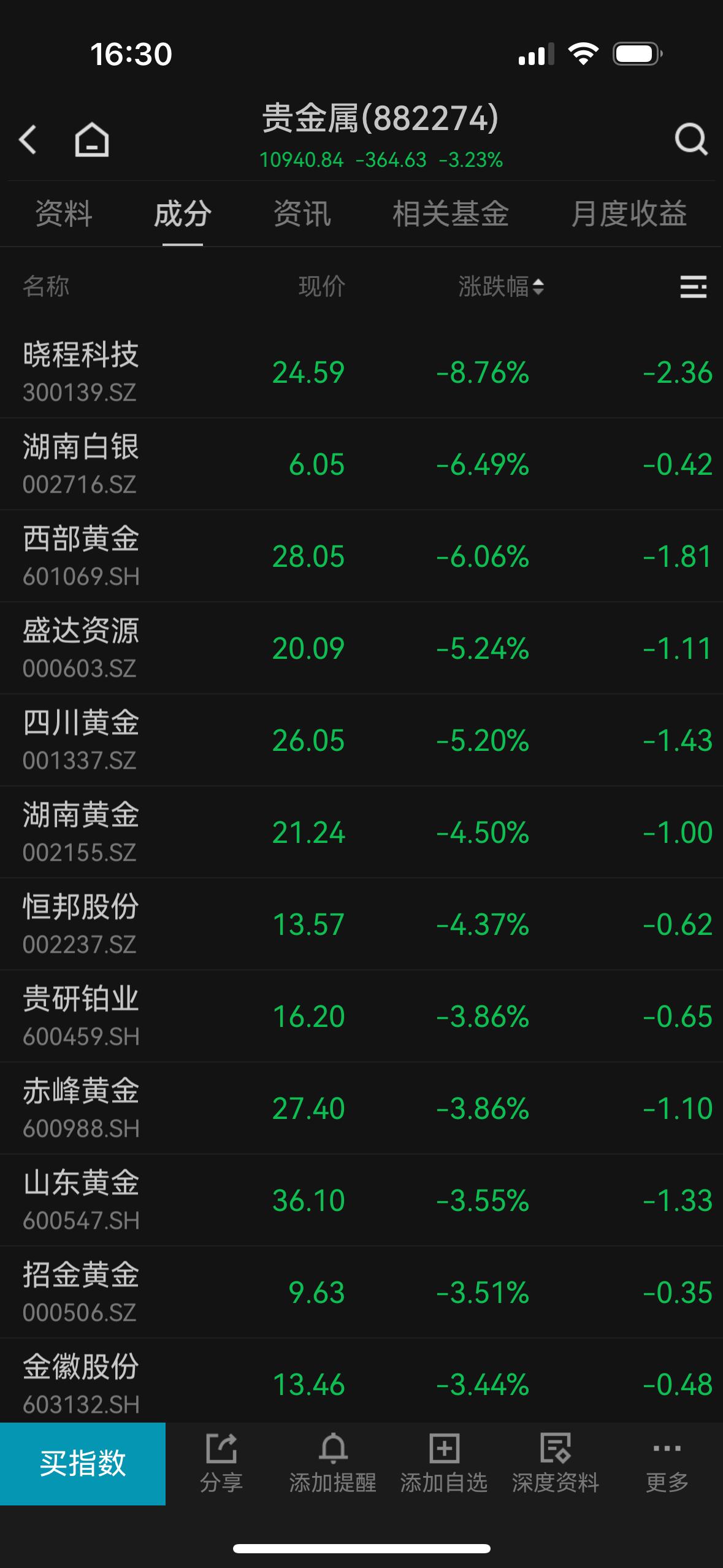Switch to the 资讯 tab
This screenshot has width=723, height=1568.
coord(302,214)
